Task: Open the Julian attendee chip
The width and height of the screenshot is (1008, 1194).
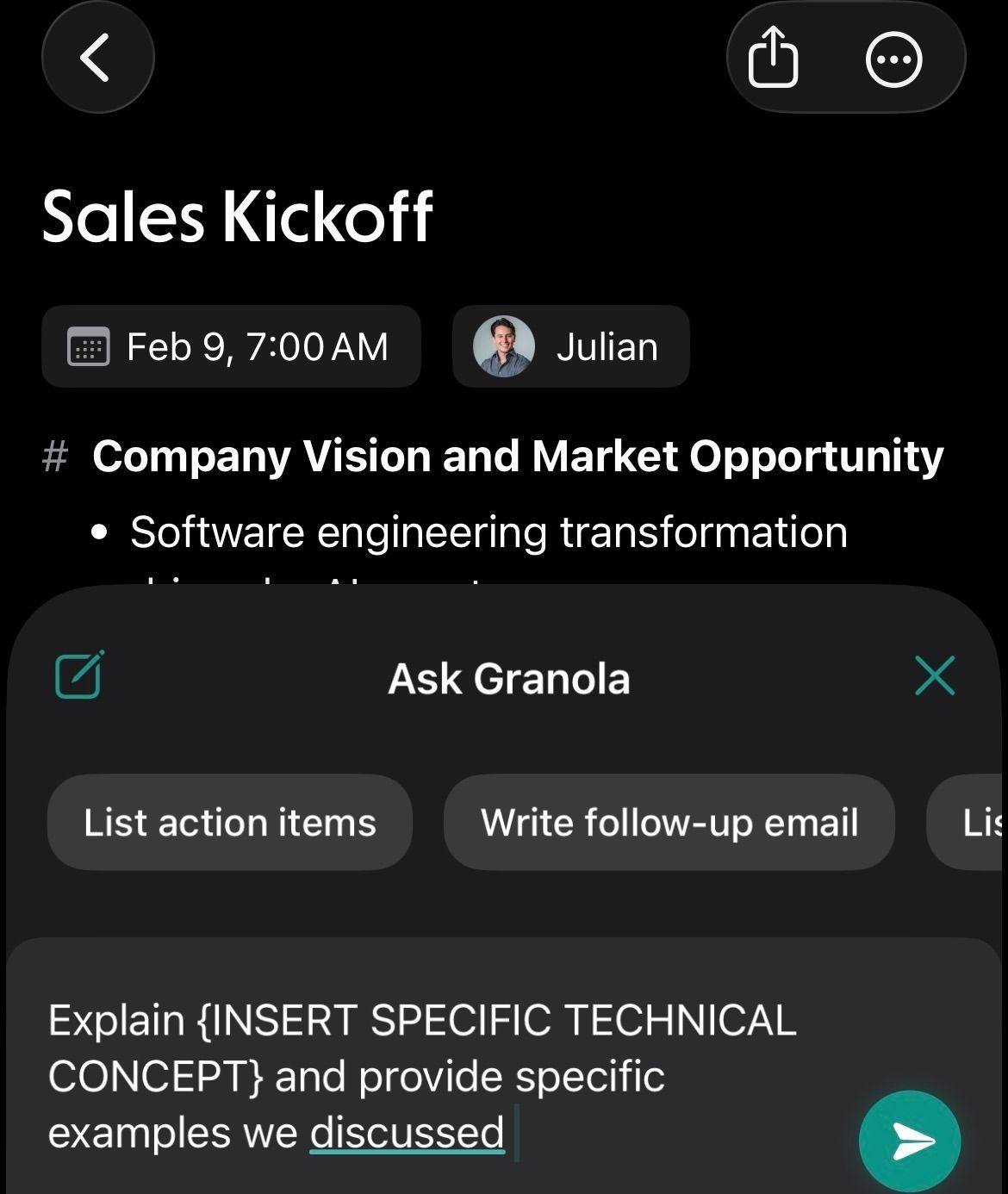Action: pos(570,347)
